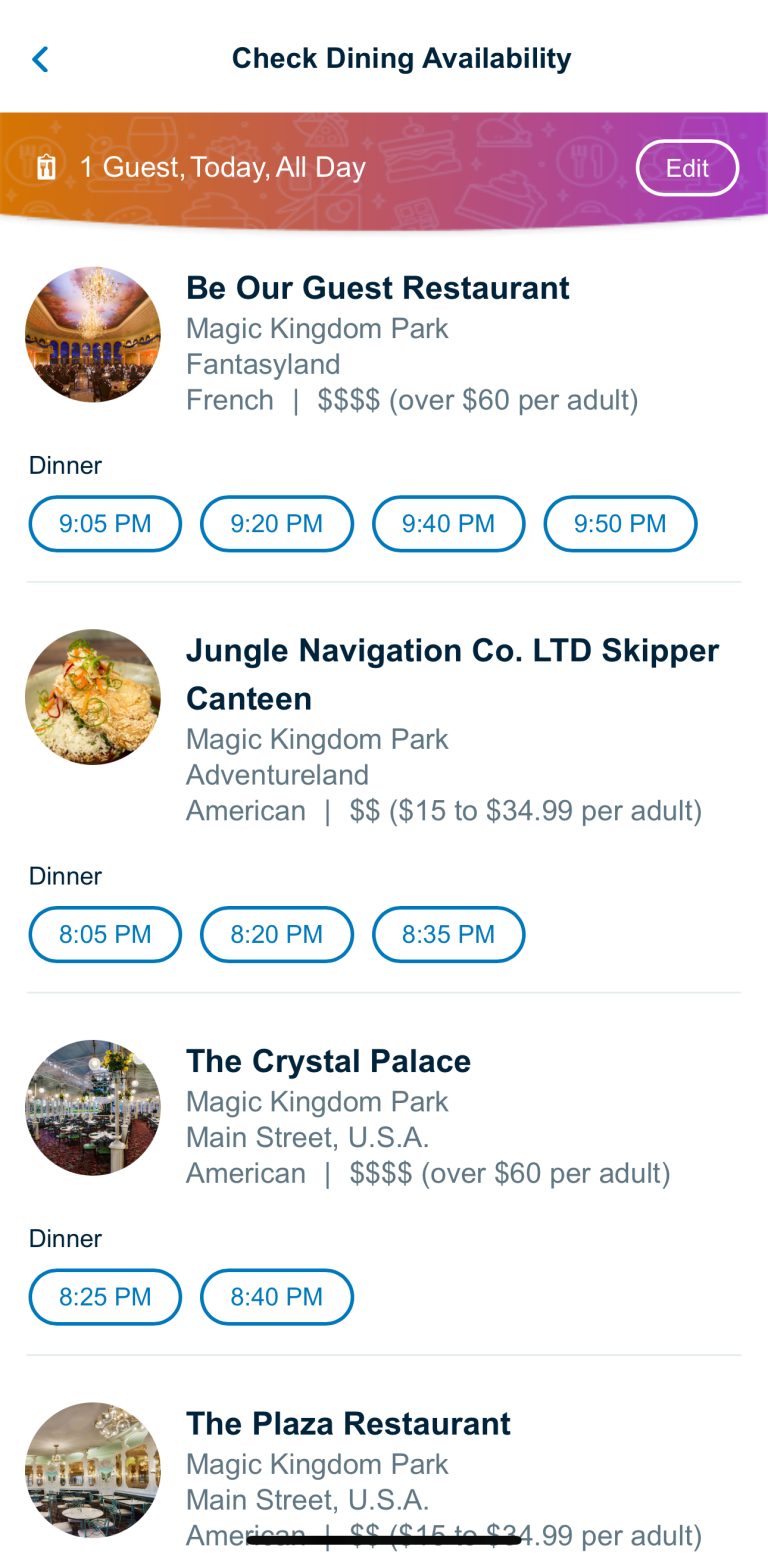Image resolution: width=768 pixels, height=1559 pixels.
Task: Pick the 9:50 PM dinner time
Action: [x=620, y=523]
